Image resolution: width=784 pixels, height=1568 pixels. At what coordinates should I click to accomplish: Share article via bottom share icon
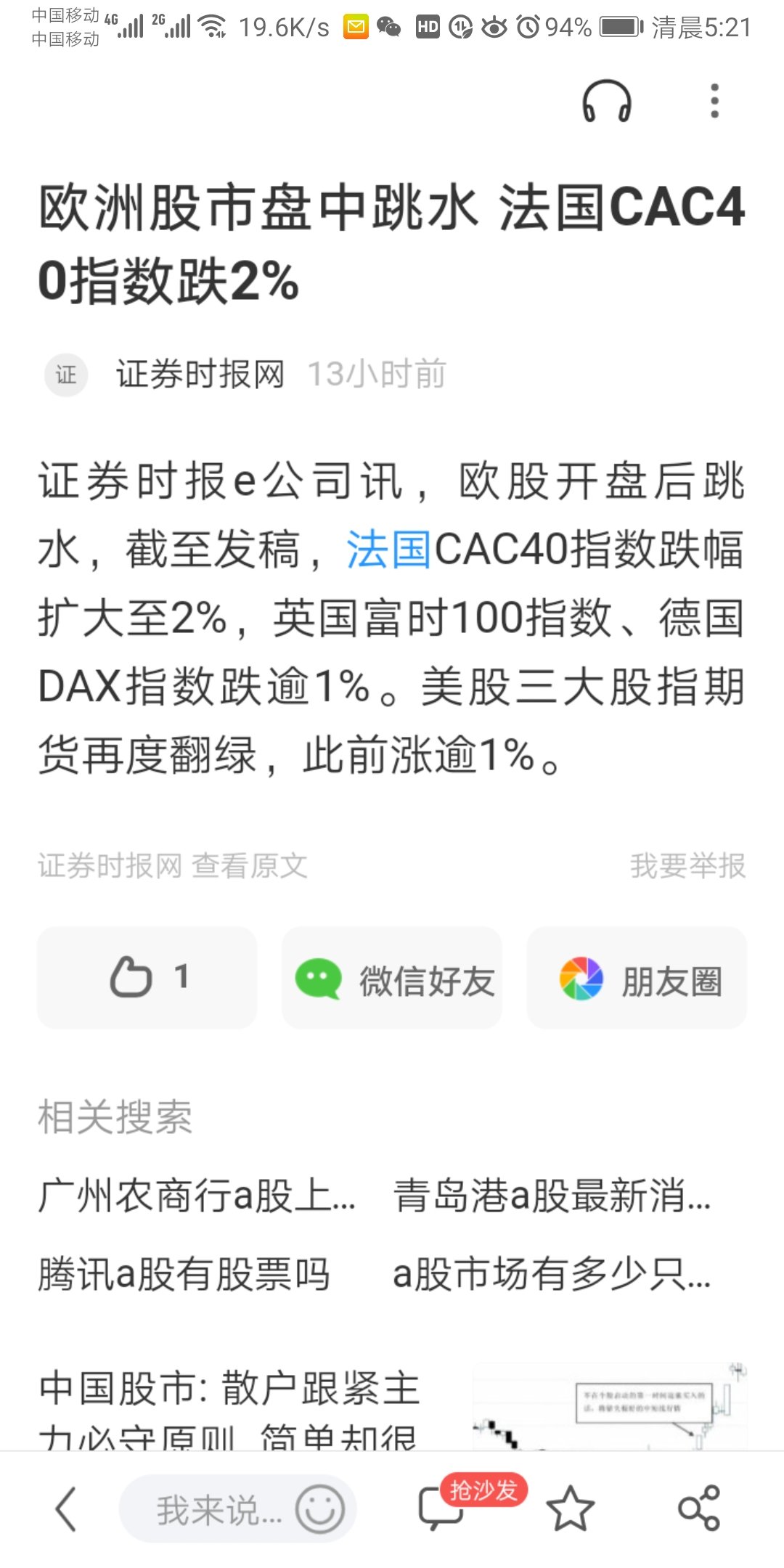click(698, 1508)
